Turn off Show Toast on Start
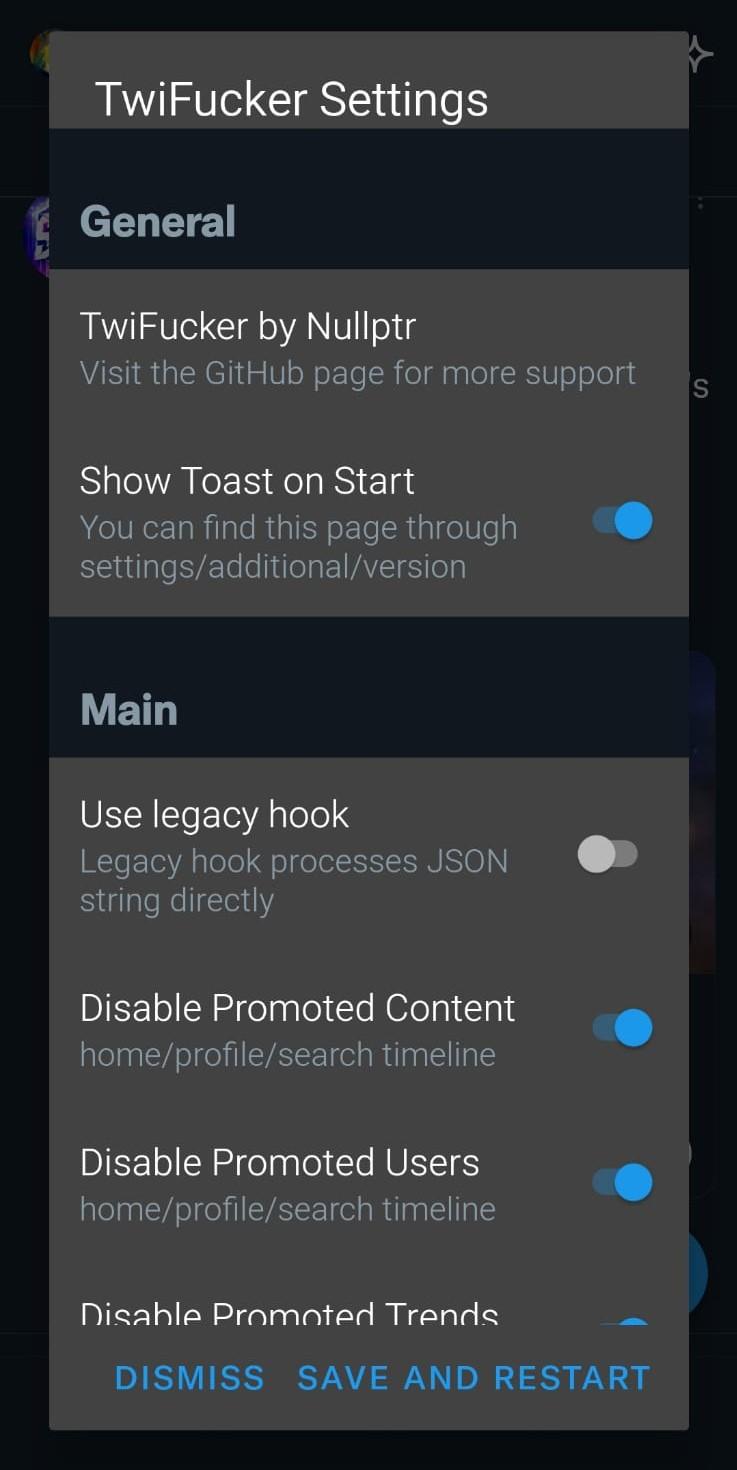The height and width of the screenshot is (1470, 737). 622,521
